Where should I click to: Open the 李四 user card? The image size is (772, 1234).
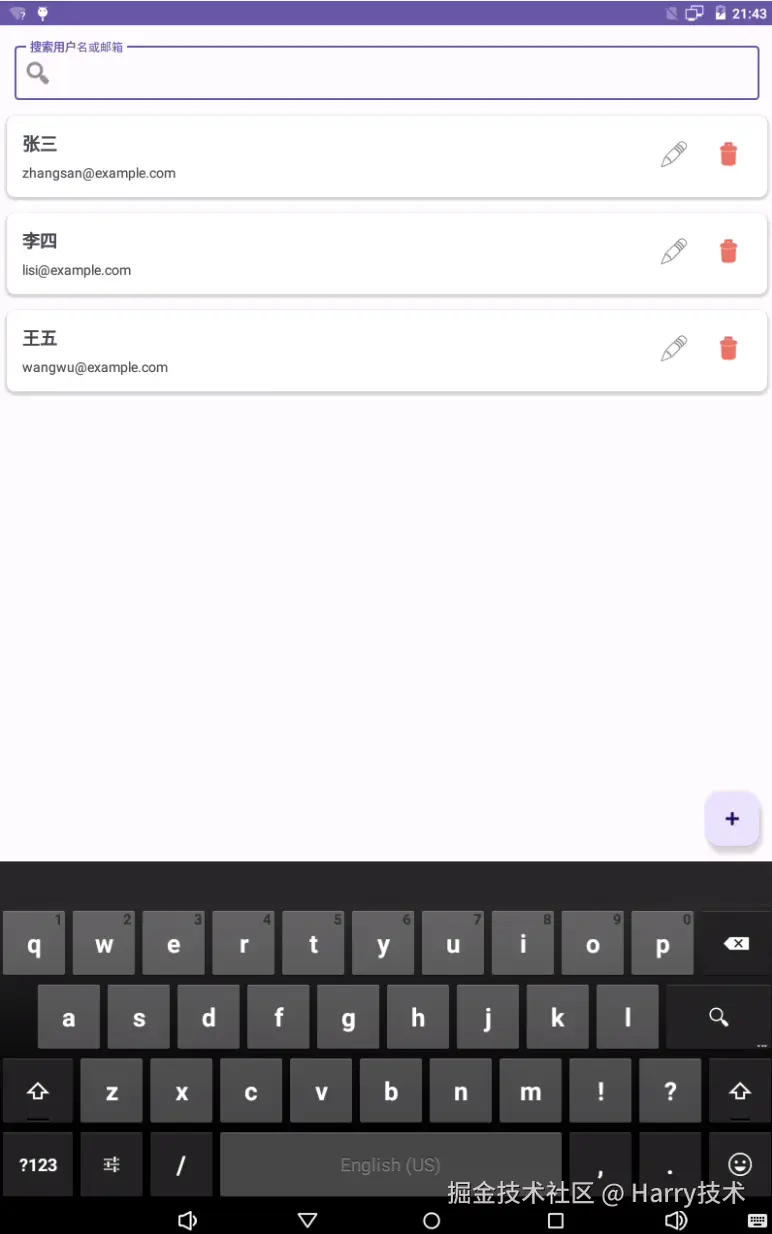click(x=300, y=254)
